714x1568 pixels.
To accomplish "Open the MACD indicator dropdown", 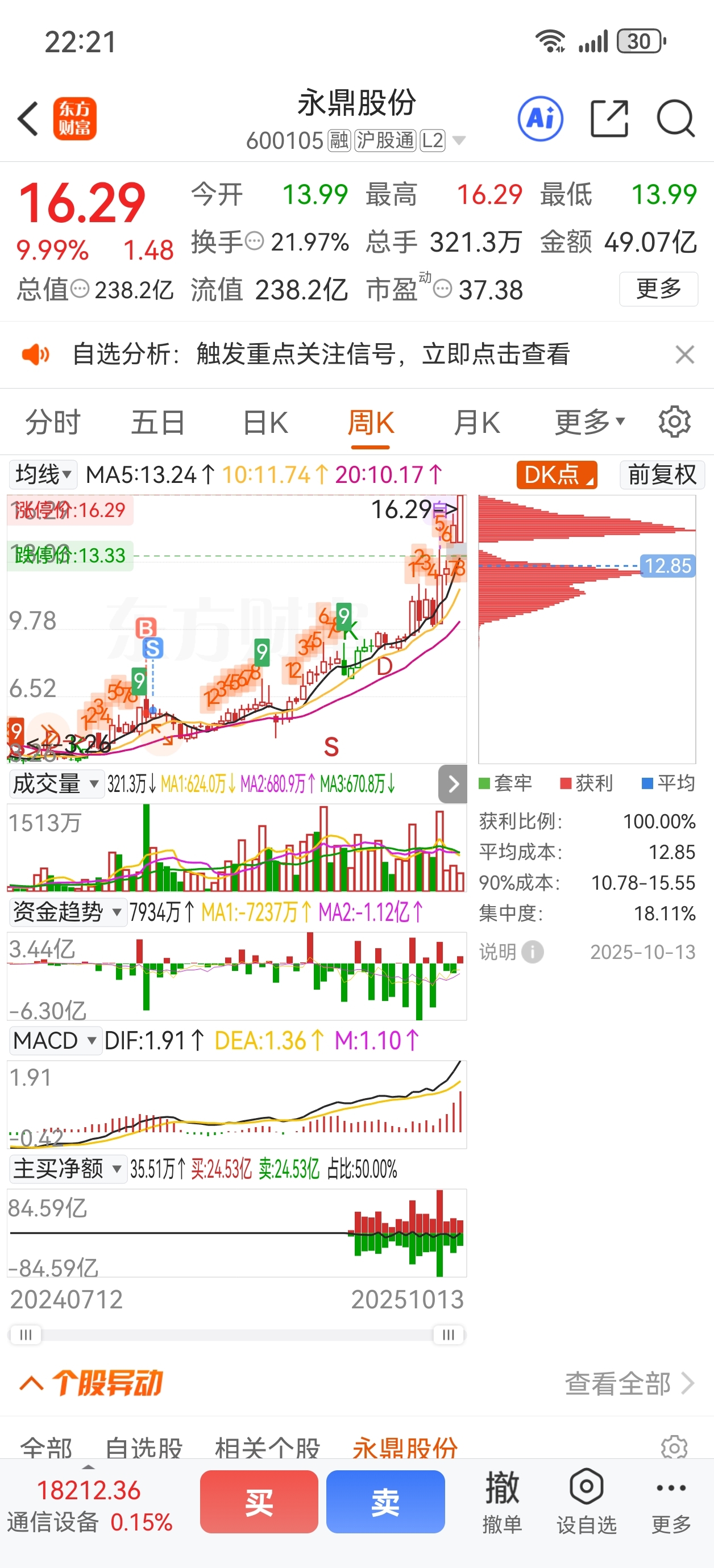I will tap(55, 1040).
